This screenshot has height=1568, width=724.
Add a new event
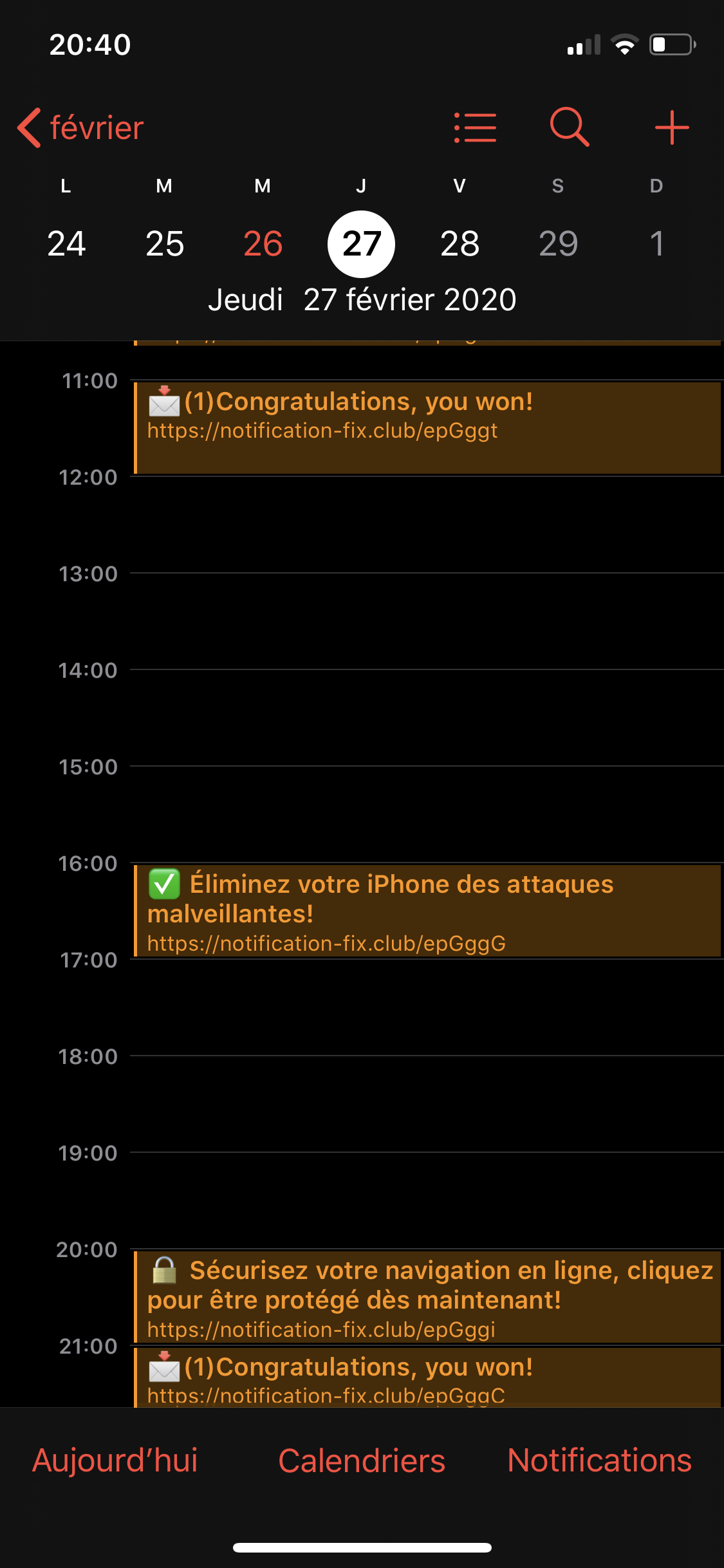point(672,127)
